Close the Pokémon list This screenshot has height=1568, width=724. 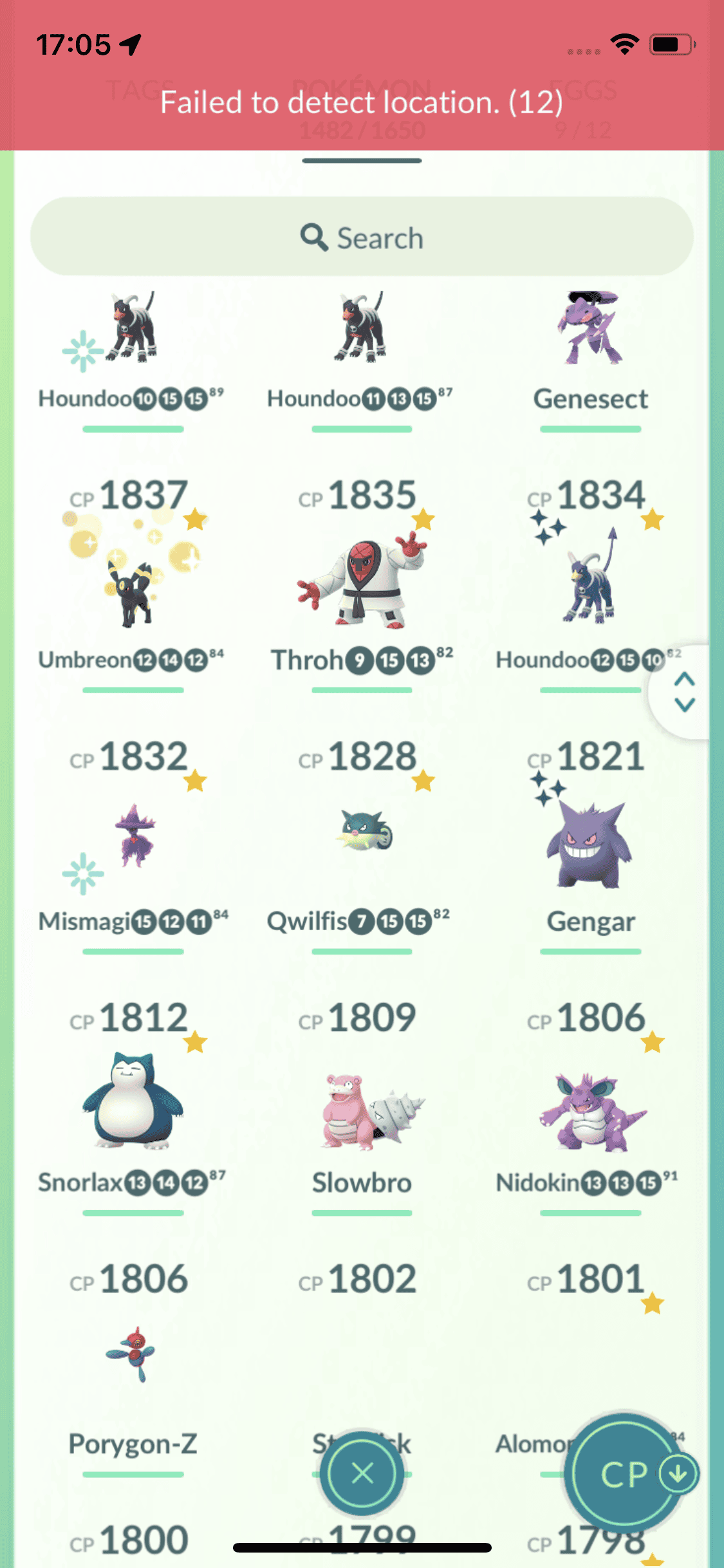click(x=362, y=1473)
